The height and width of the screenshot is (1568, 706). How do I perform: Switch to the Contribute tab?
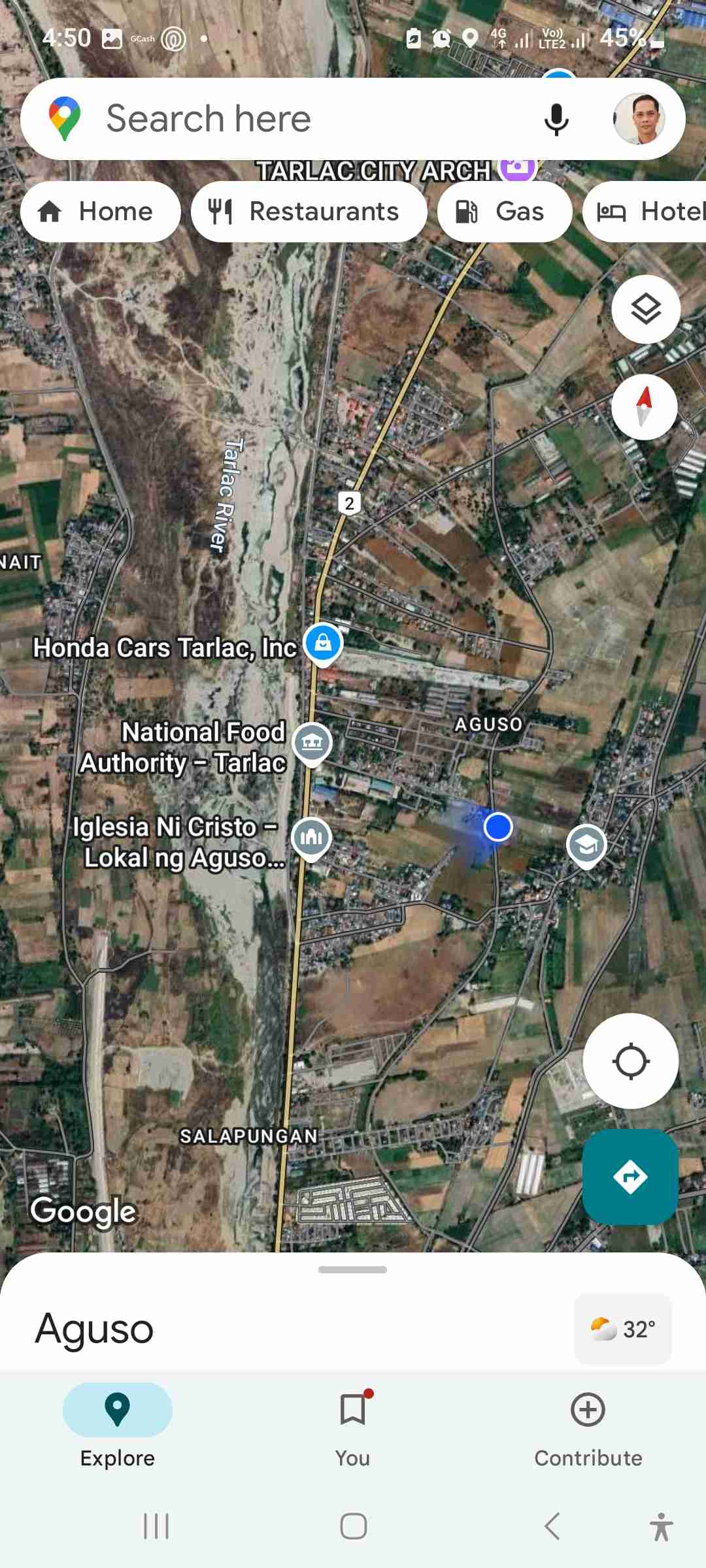click(x=588, y=1428)
